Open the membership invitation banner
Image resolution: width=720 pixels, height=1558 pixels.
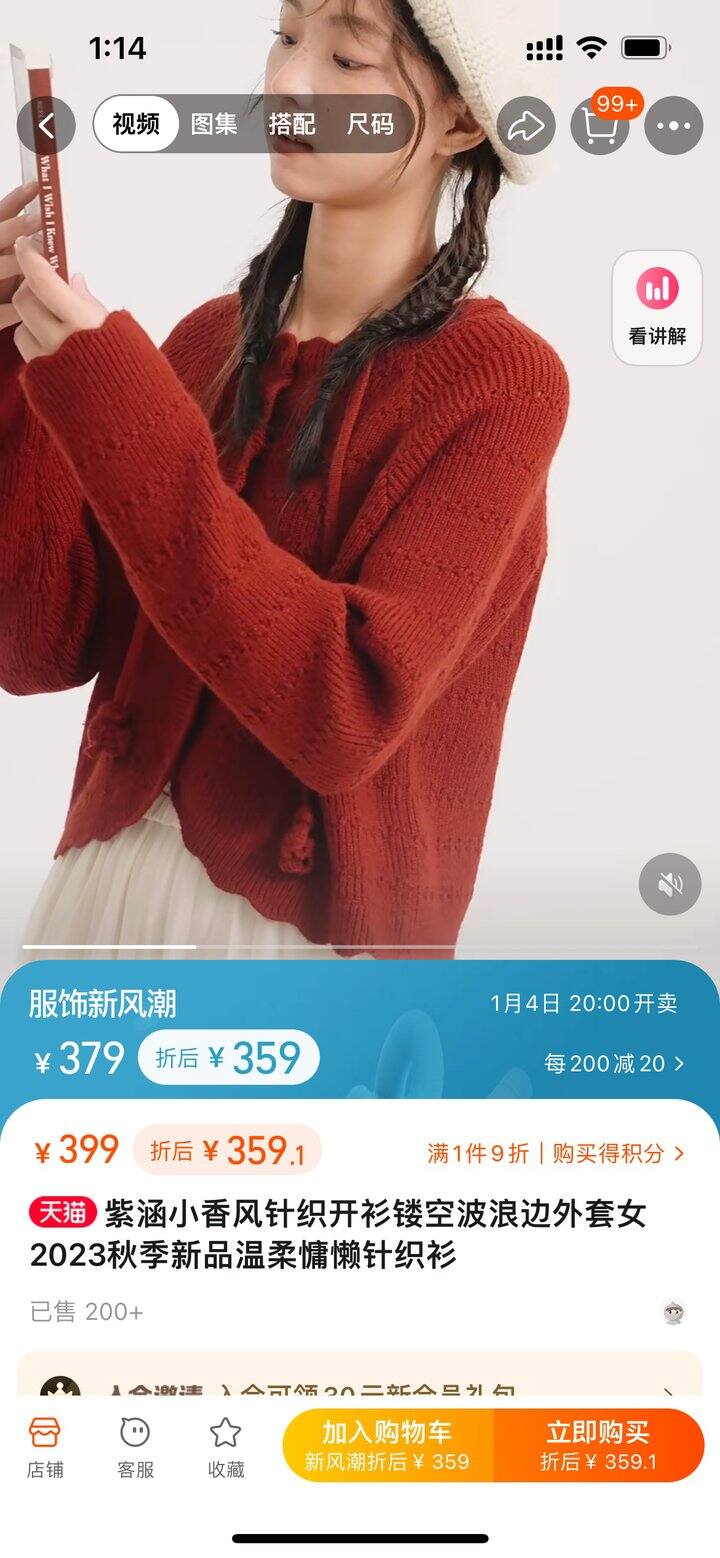pos(360,1385)
